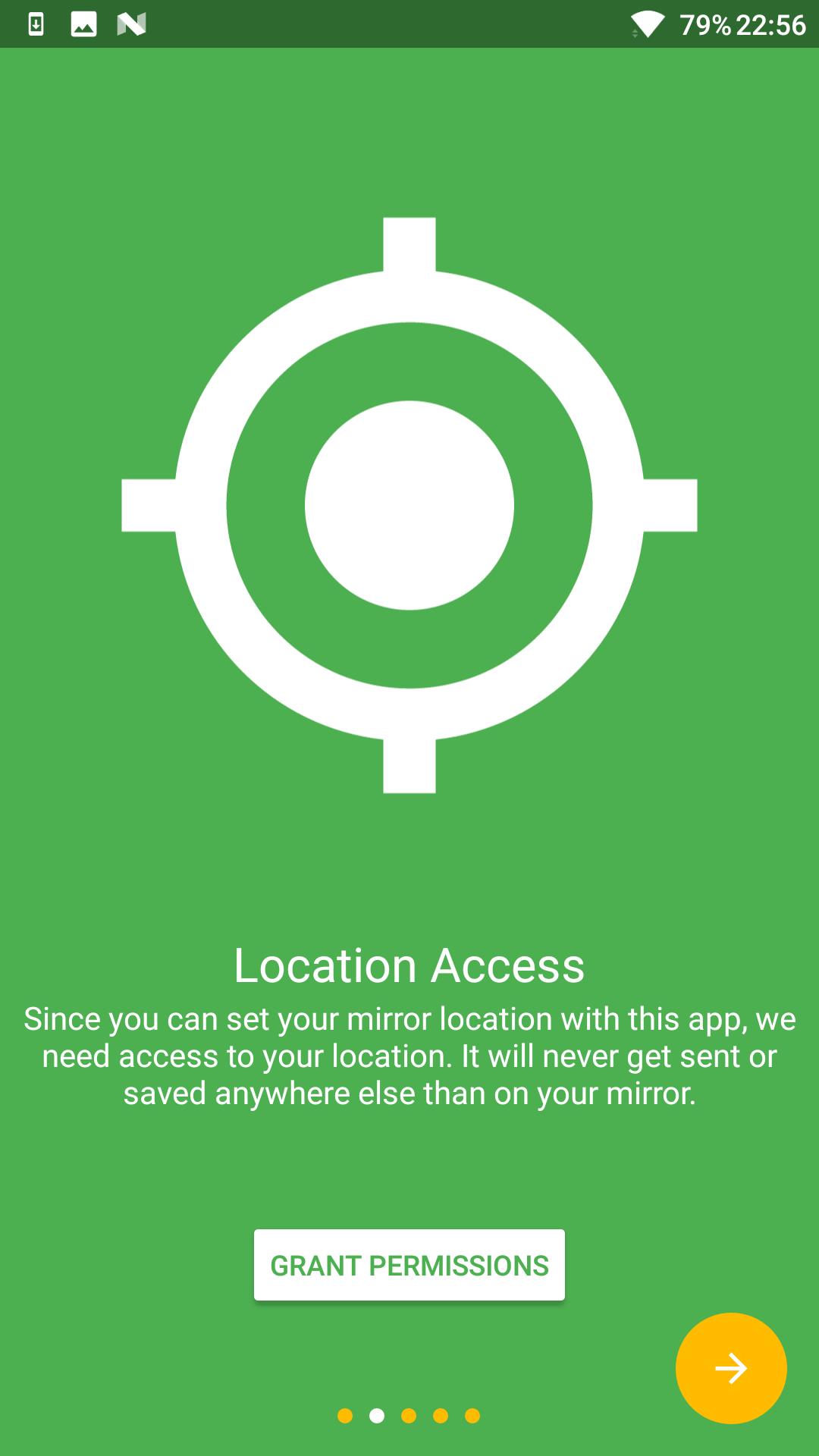
Task: Tap the Grant Permissions button
Action: pos(409,1265)
